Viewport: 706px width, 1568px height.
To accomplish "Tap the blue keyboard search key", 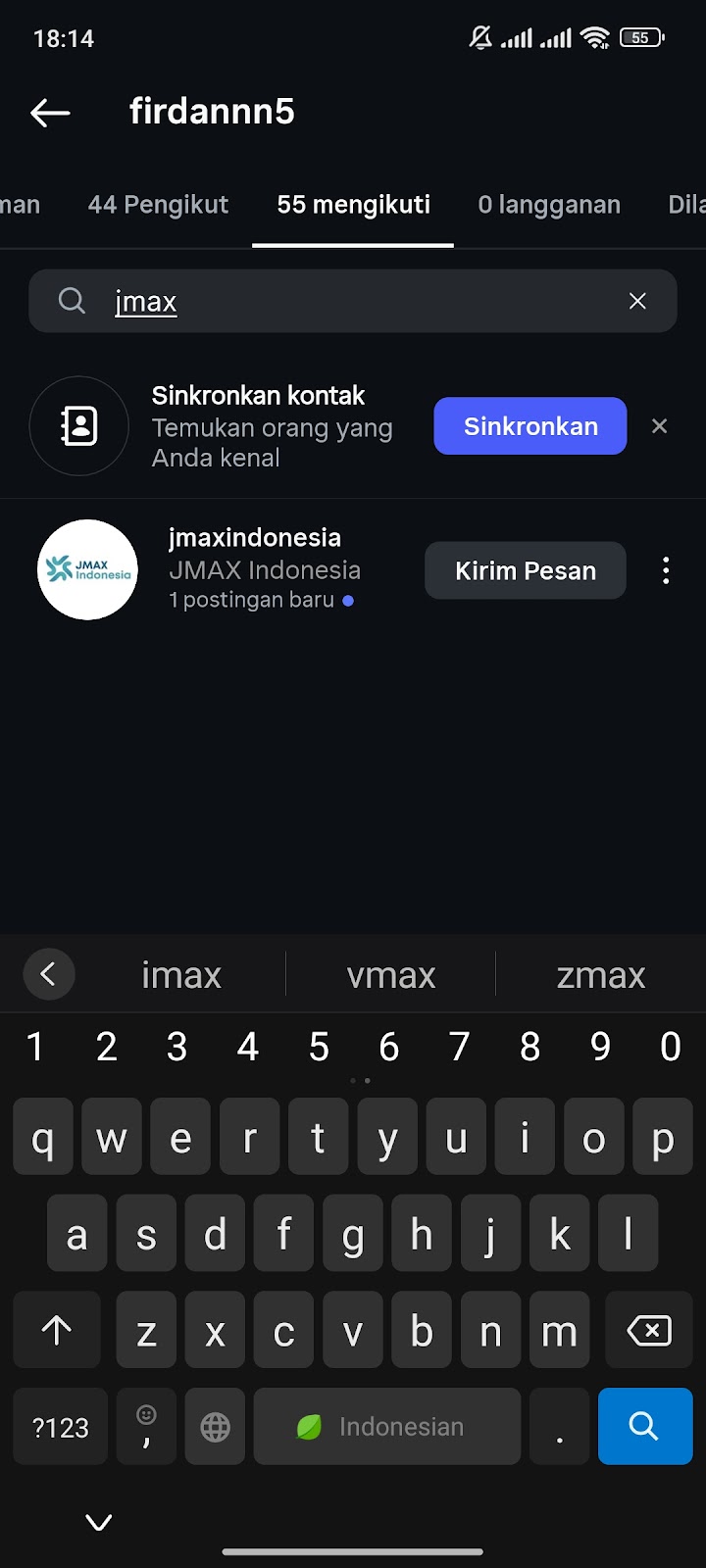I will [644, 1426].
